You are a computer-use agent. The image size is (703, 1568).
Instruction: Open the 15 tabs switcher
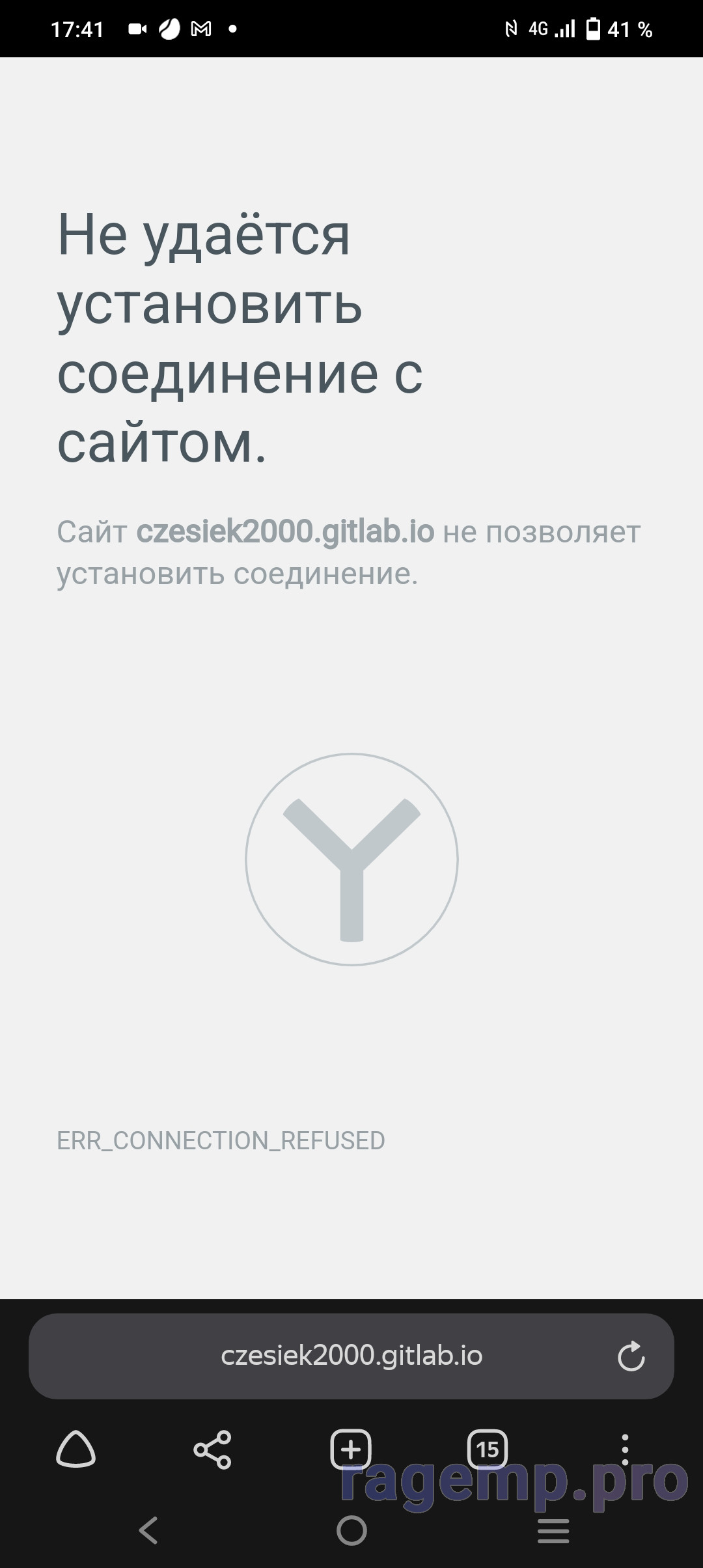[488, 1449]
